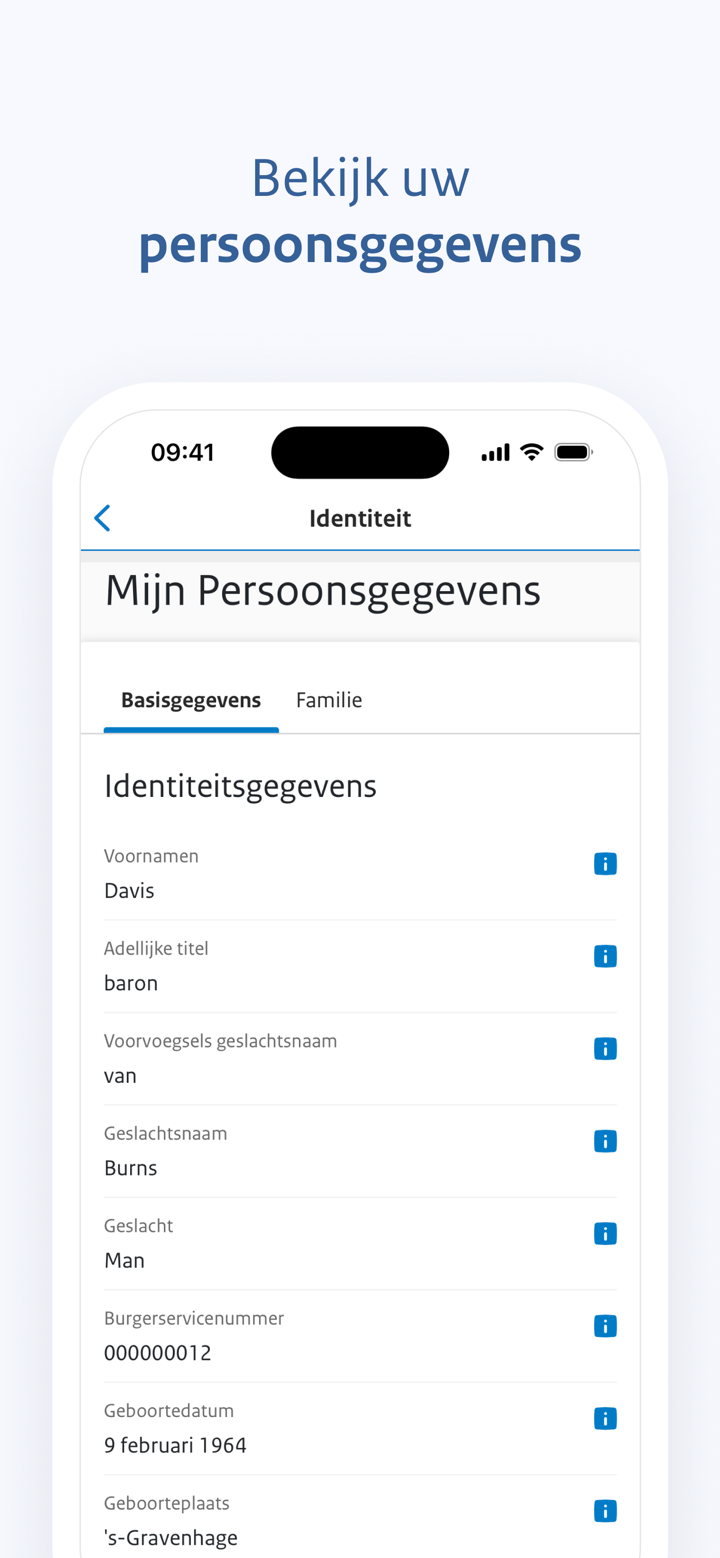The image size is (720, 1558).
Task: Open info details for Geboortedatum
Action: pyautogui.click(x=606, y=1417)
